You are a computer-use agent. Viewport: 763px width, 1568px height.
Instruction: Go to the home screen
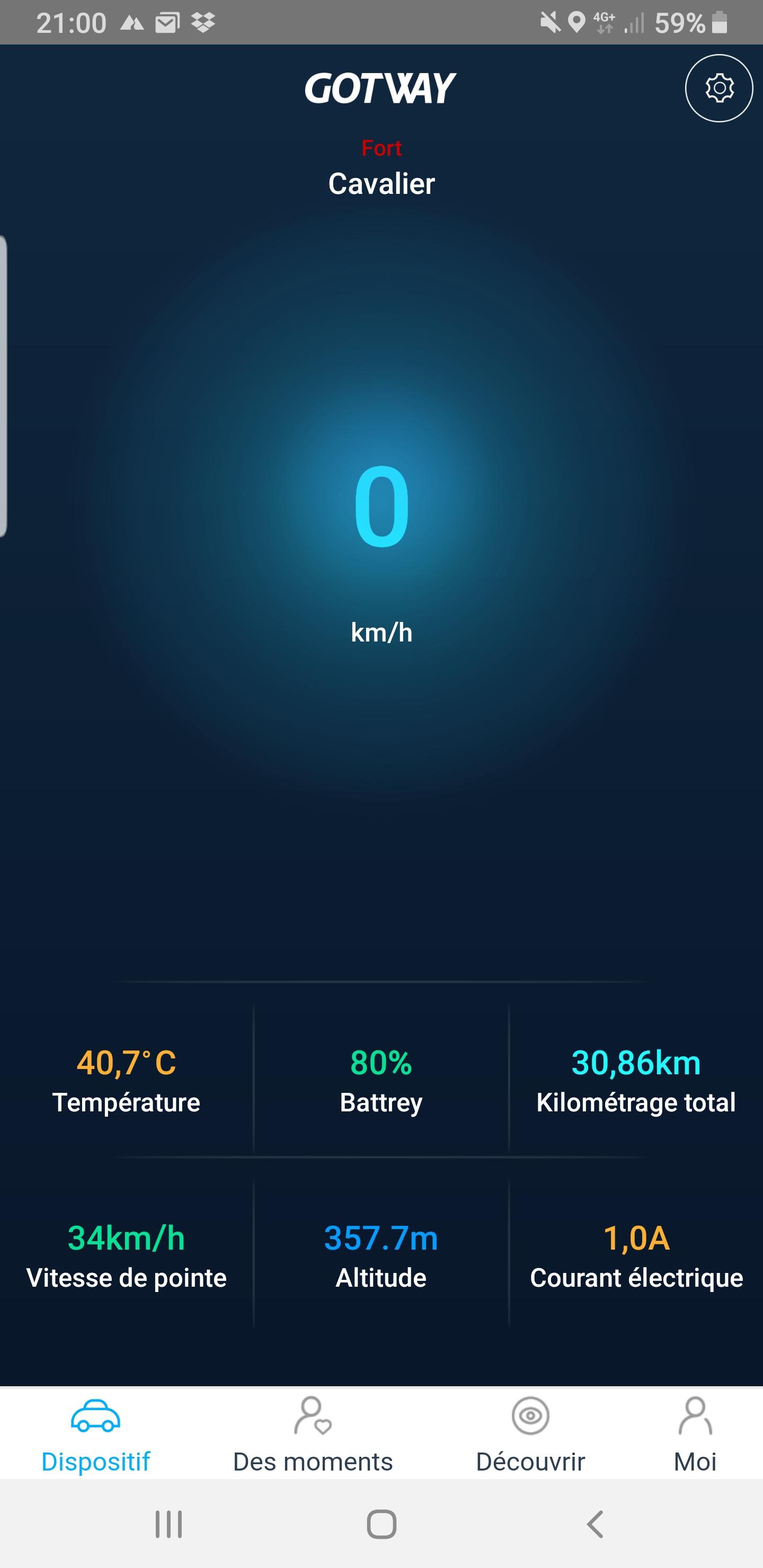pos(382,1524)
